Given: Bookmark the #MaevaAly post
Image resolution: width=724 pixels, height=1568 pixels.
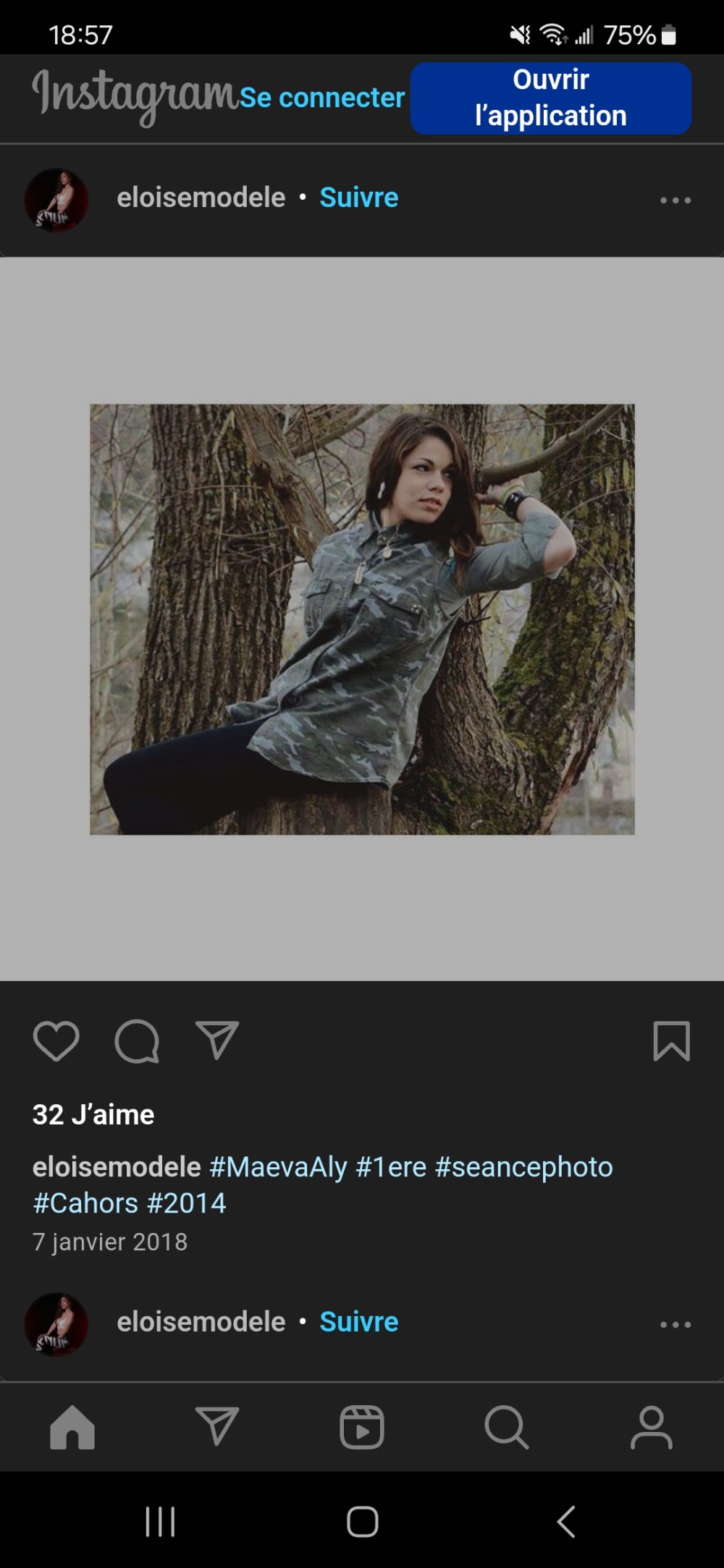Looking at the screenshot, I should tap(671, 1041).
